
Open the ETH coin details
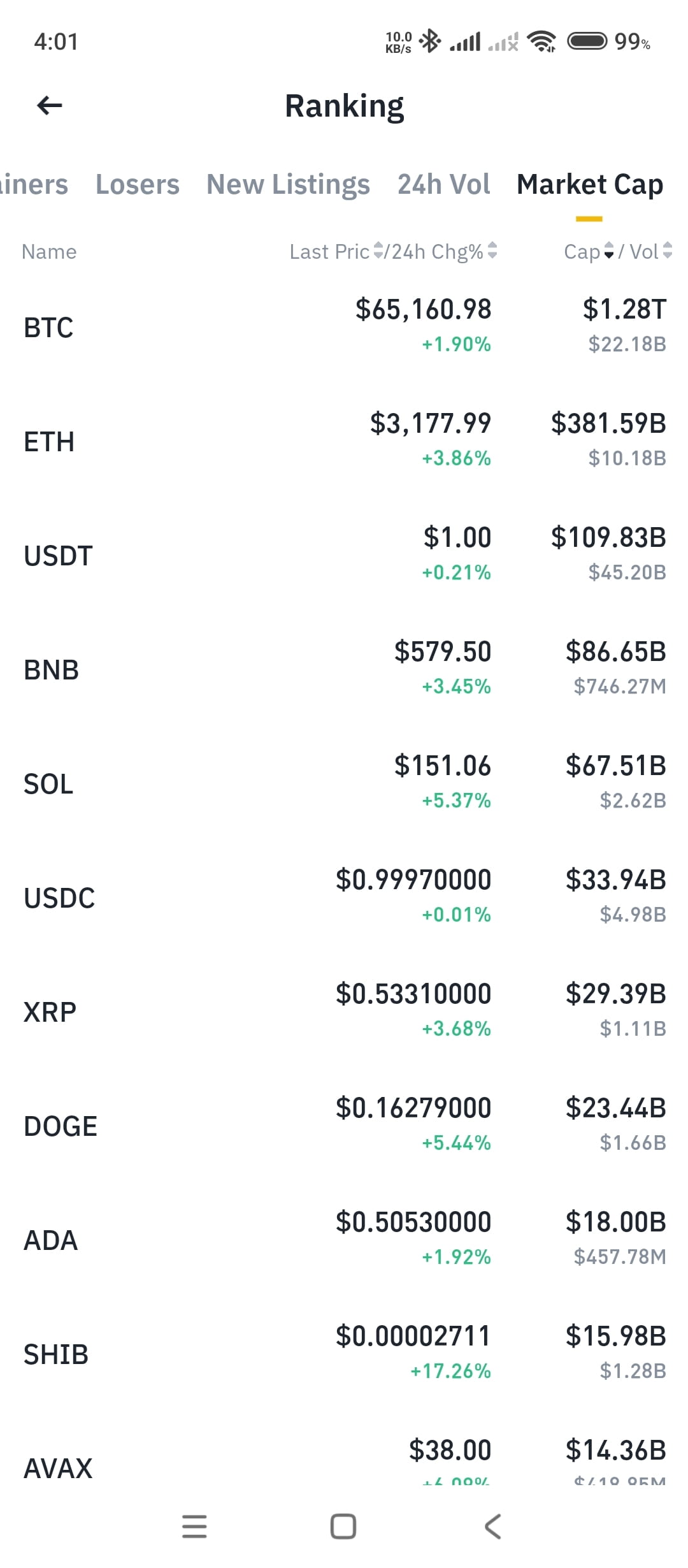tap(344, 441)
